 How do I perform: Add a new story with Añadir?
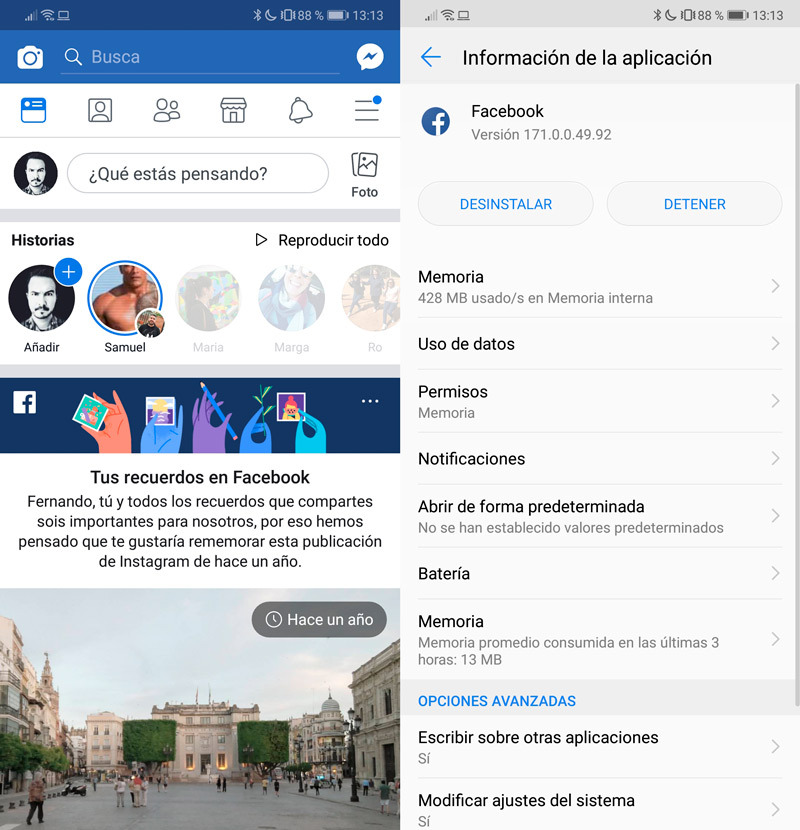42,299
